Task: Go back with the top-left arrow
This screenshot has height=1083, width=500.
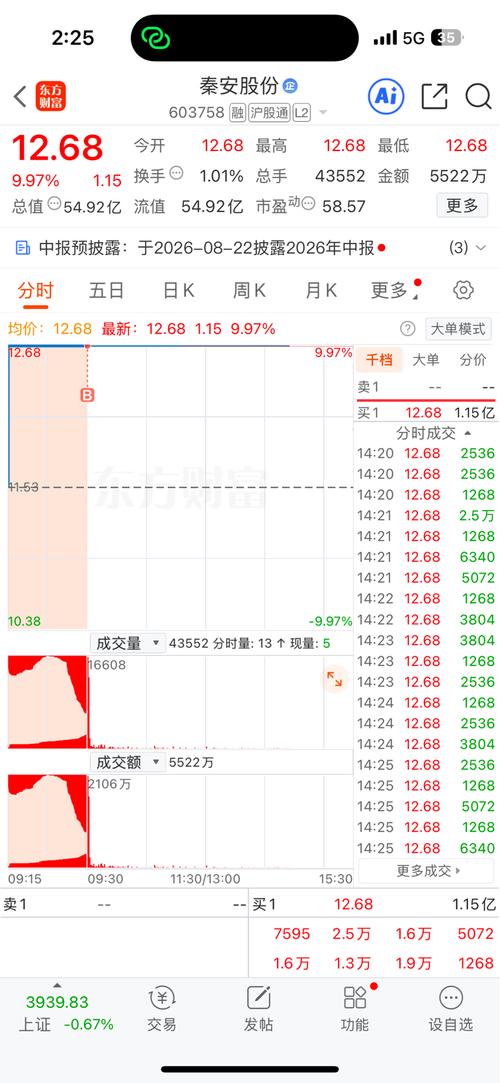Action: [x=20, y=97]
